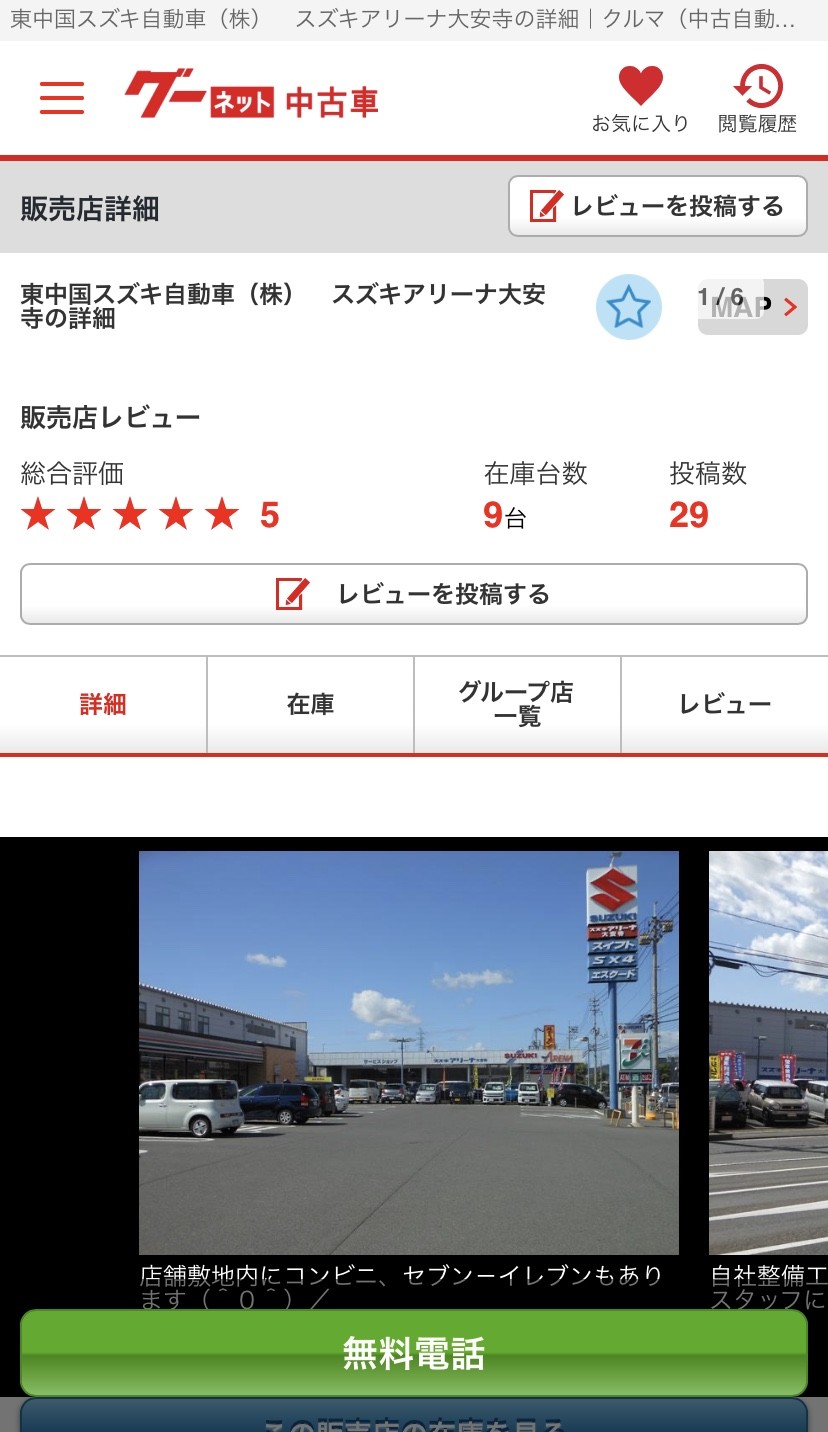Switch to the 在庫 tab
The image size is (828, 1432).
click(x=310, y=704)
